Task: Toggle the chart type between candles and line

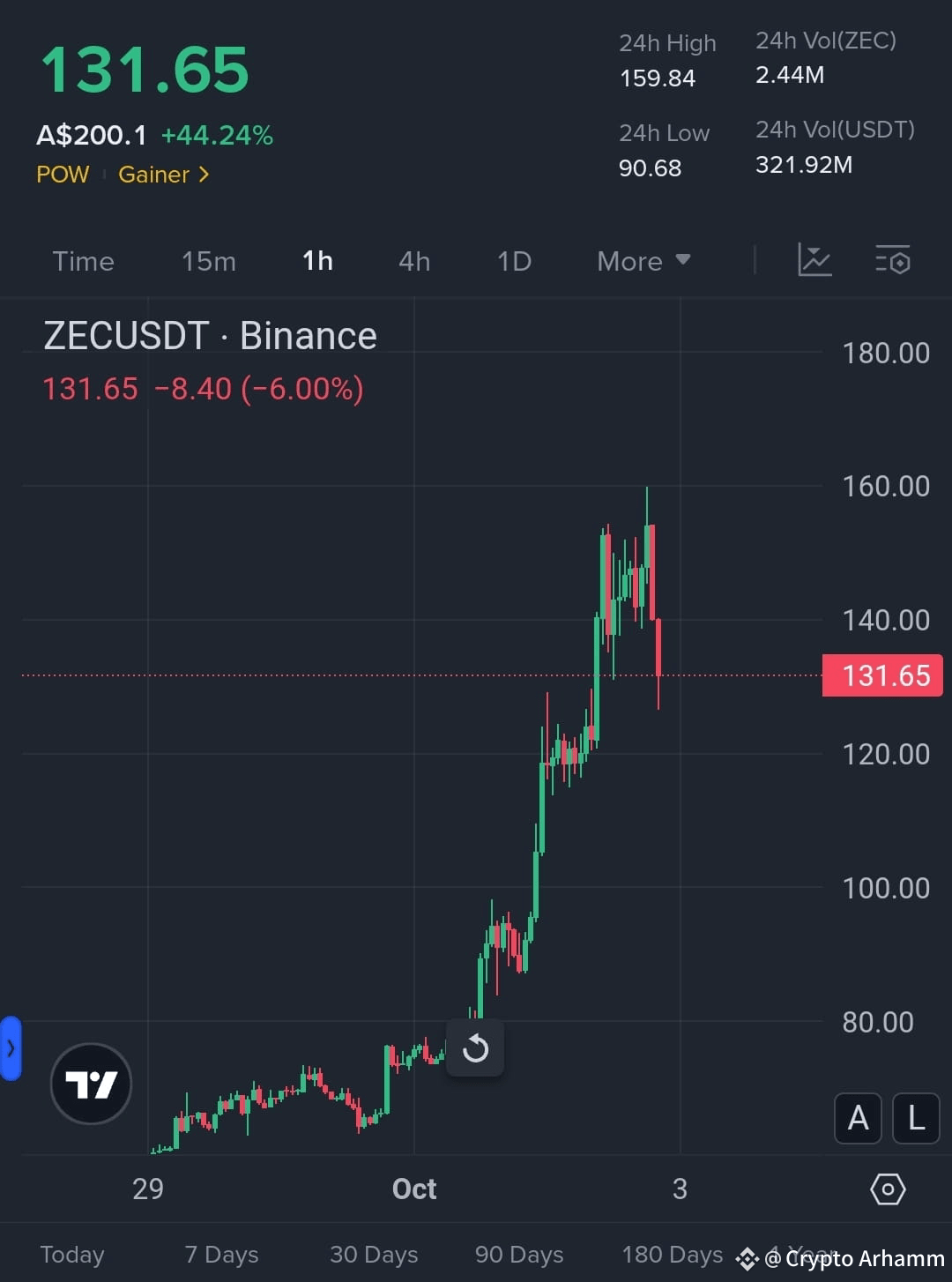Action: tap(814, 260)
